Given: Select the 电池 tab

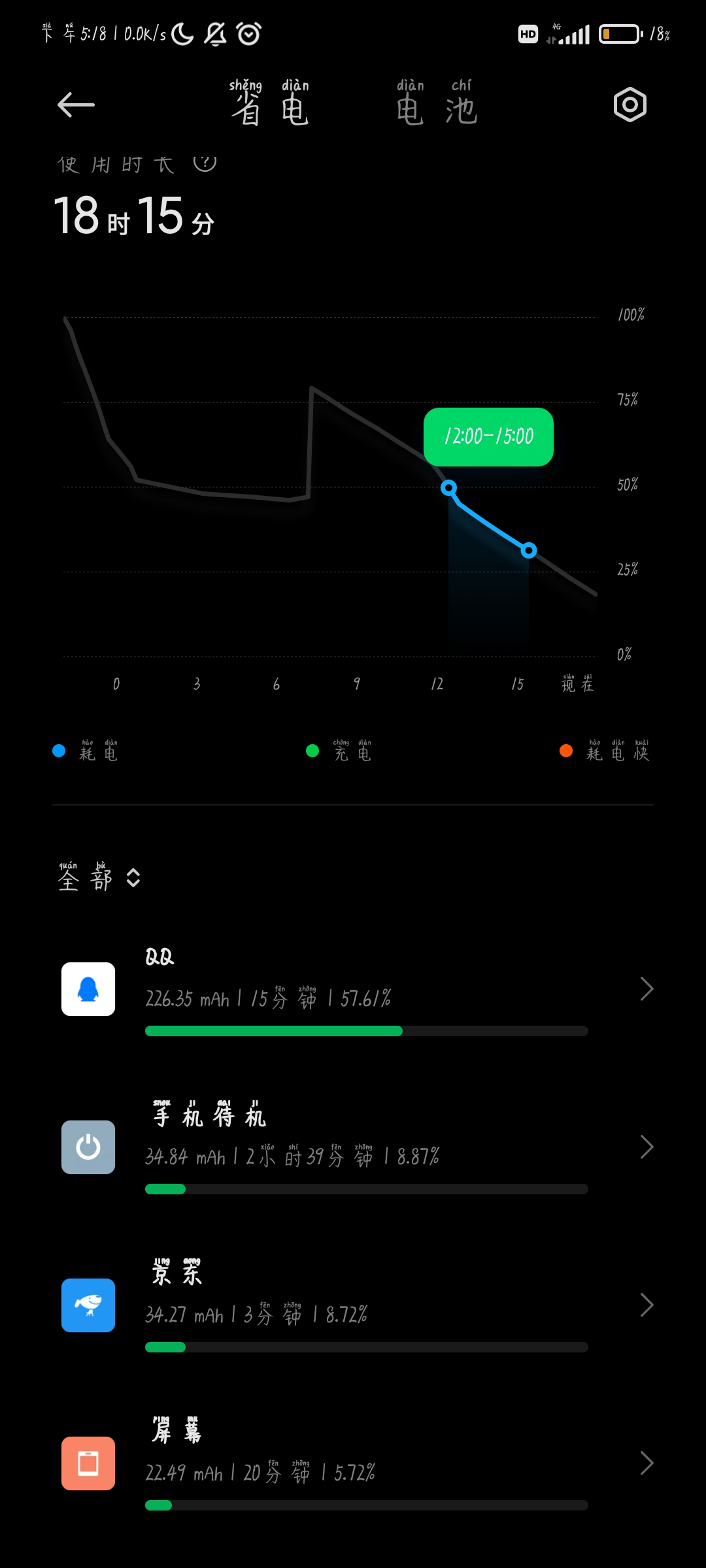Looking at the screenshot, I should coord(437,103).
